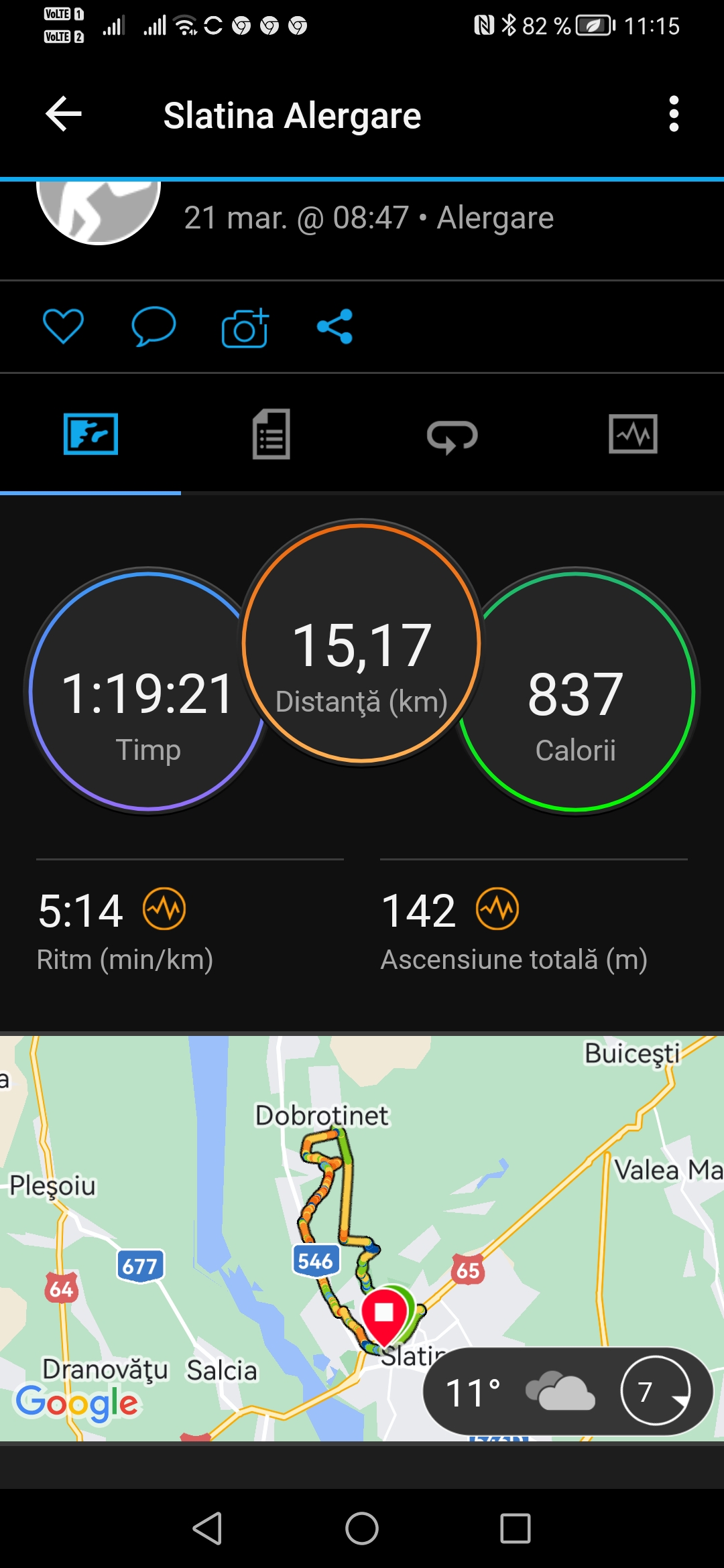This screenshot has height=1568, width=724.
Task: Go back from Slatina Alergare activity
Action: point(64,114)
